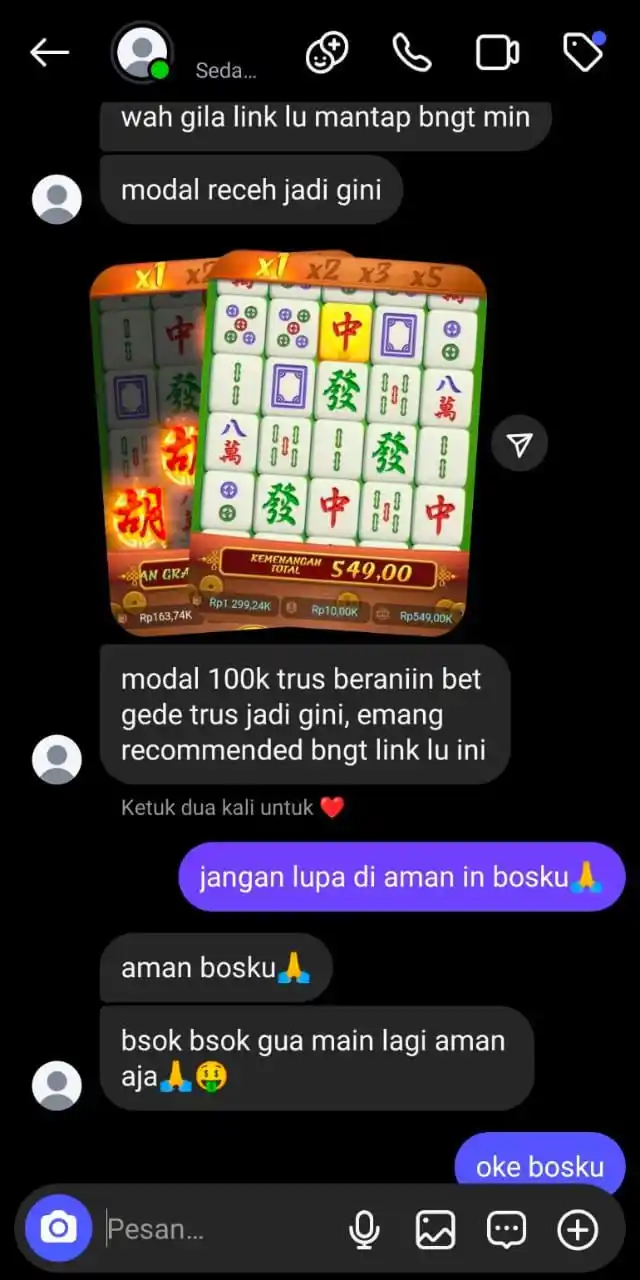Start a voice call
The width and height of the screenshot is (640, 1280).
pyautogui.click(x=412, y=53)
